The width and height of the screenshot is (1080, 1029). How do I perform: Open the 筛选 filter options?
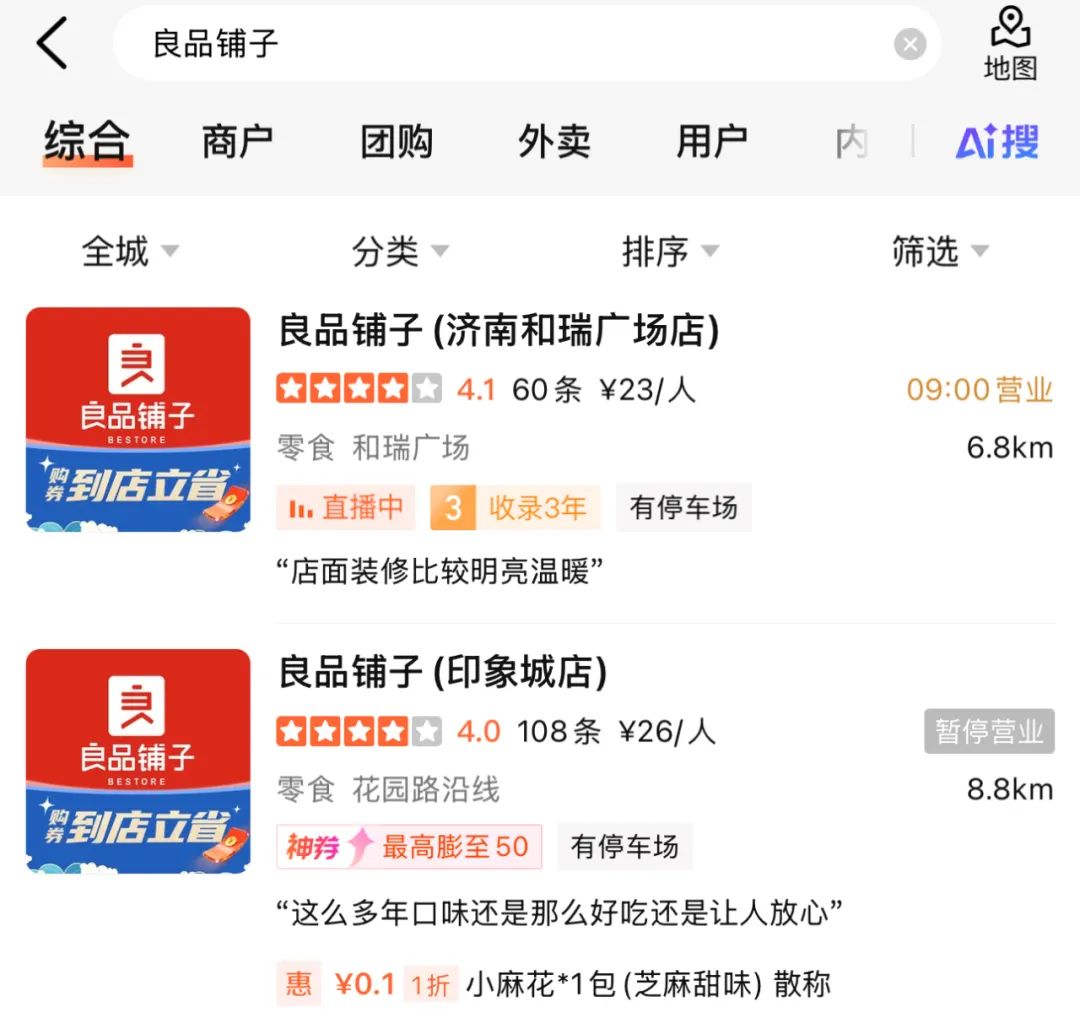pyautogui.click(x=940, y=251)
